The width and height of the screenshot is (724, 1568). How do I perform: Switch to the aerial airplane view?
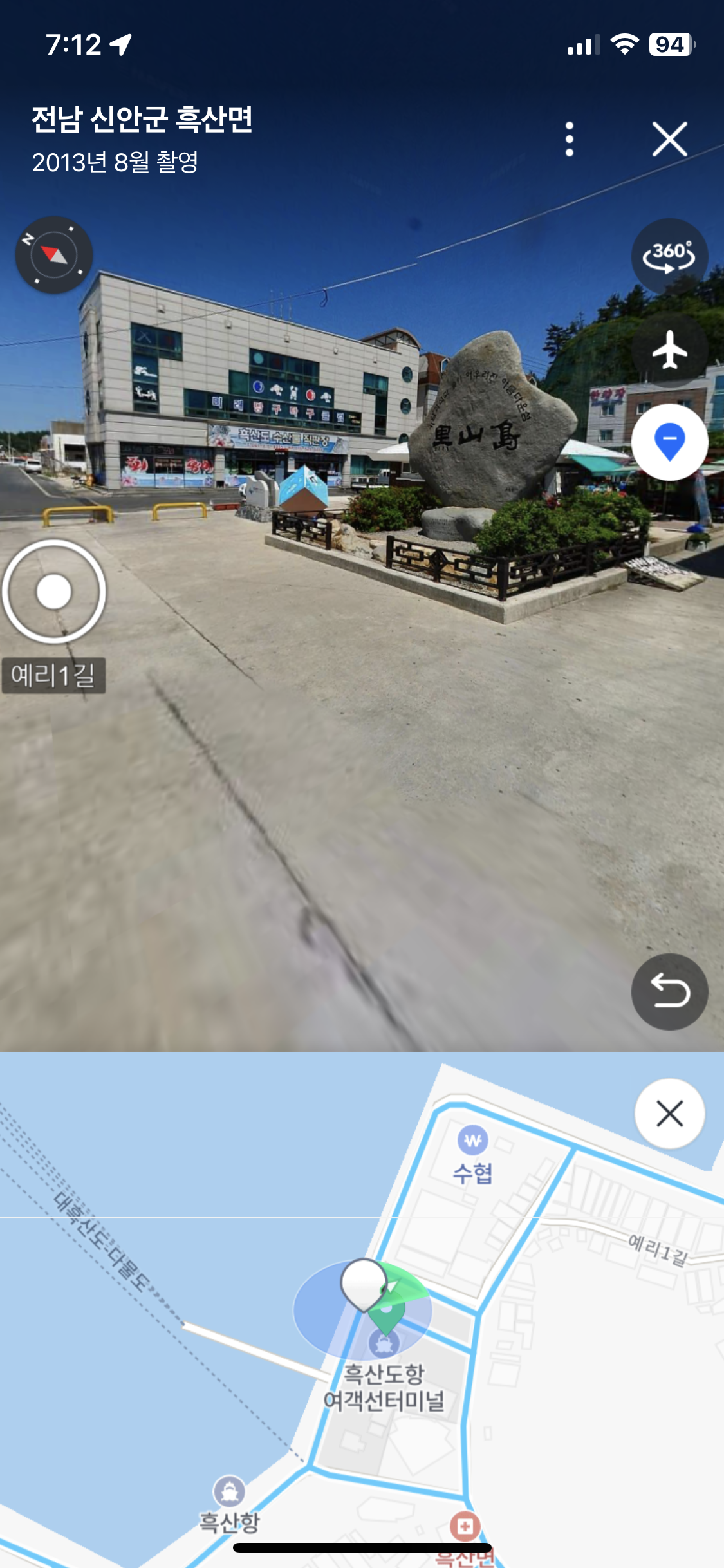point(669,350)
